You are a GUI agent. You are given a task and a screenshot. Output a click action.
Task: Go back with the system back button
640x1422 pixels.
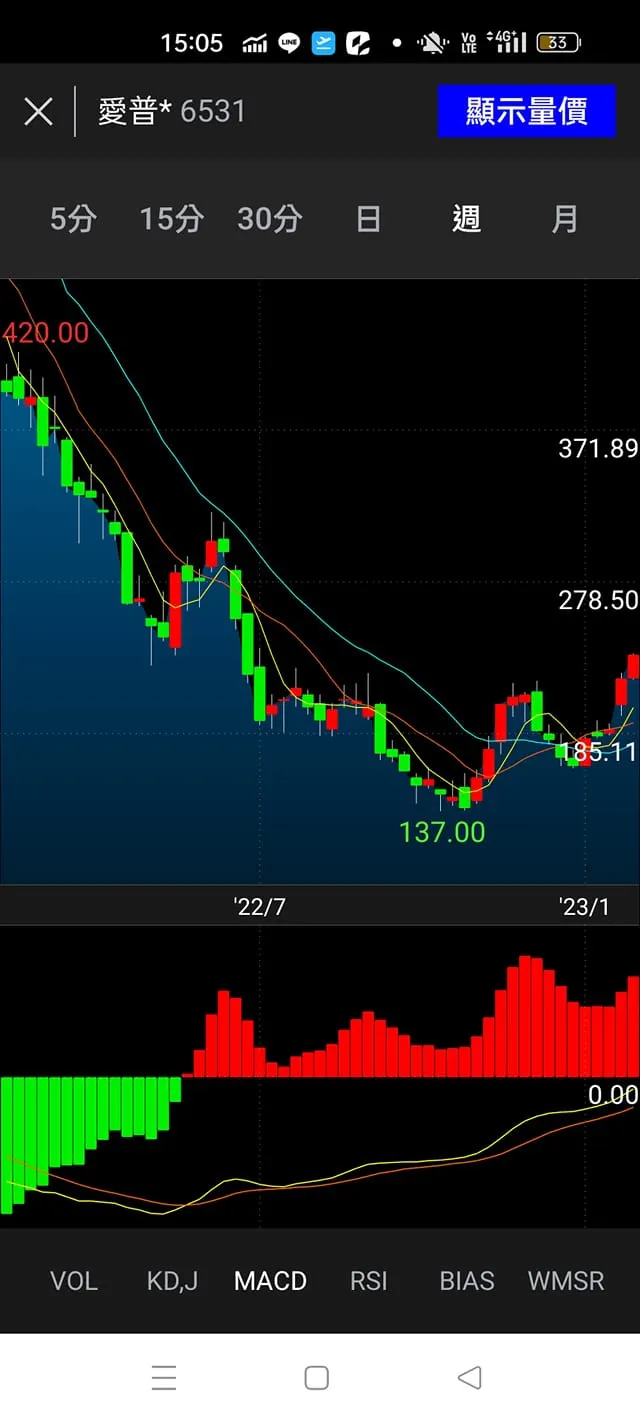point(469,1378)
